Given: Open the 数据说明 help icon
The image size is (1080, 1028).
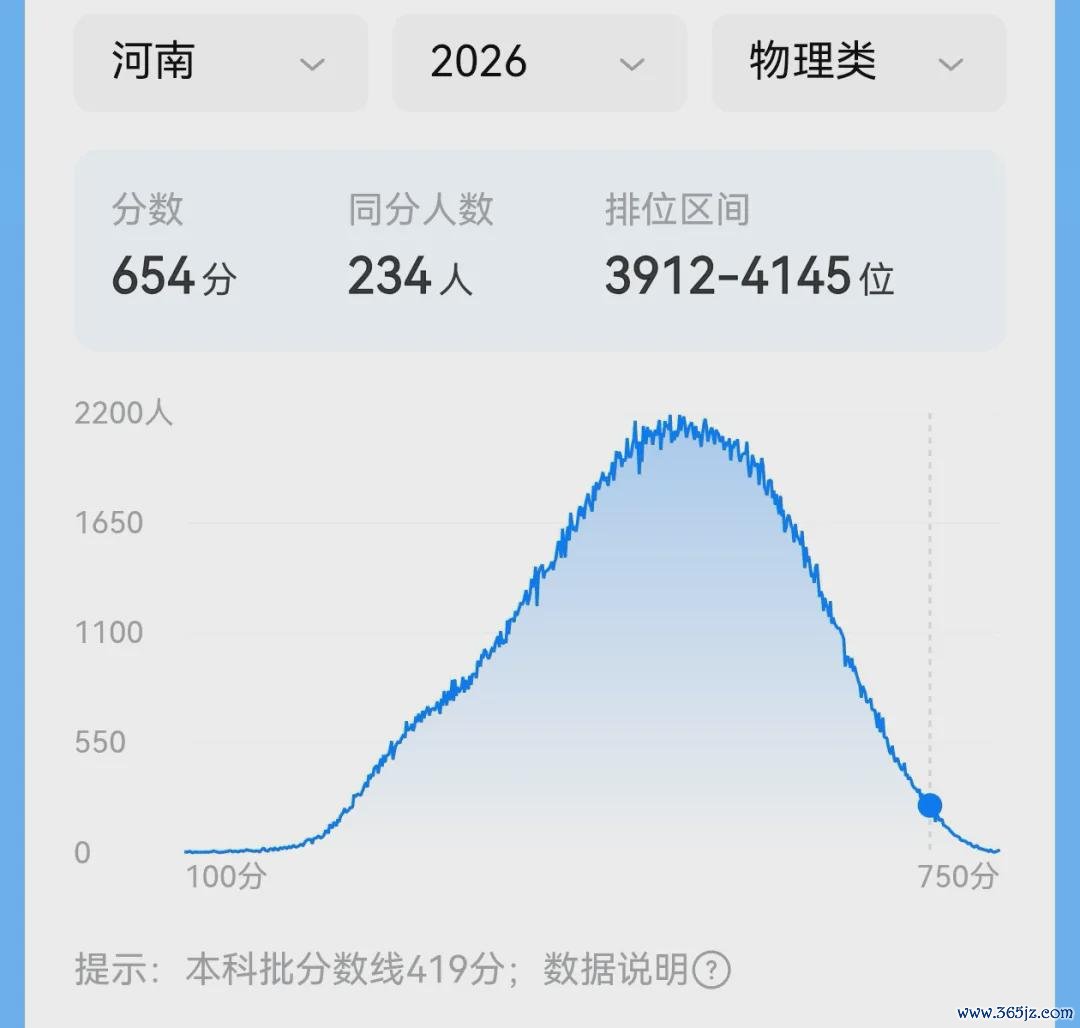Looking at the screenshot, I should tap(711, 969).
